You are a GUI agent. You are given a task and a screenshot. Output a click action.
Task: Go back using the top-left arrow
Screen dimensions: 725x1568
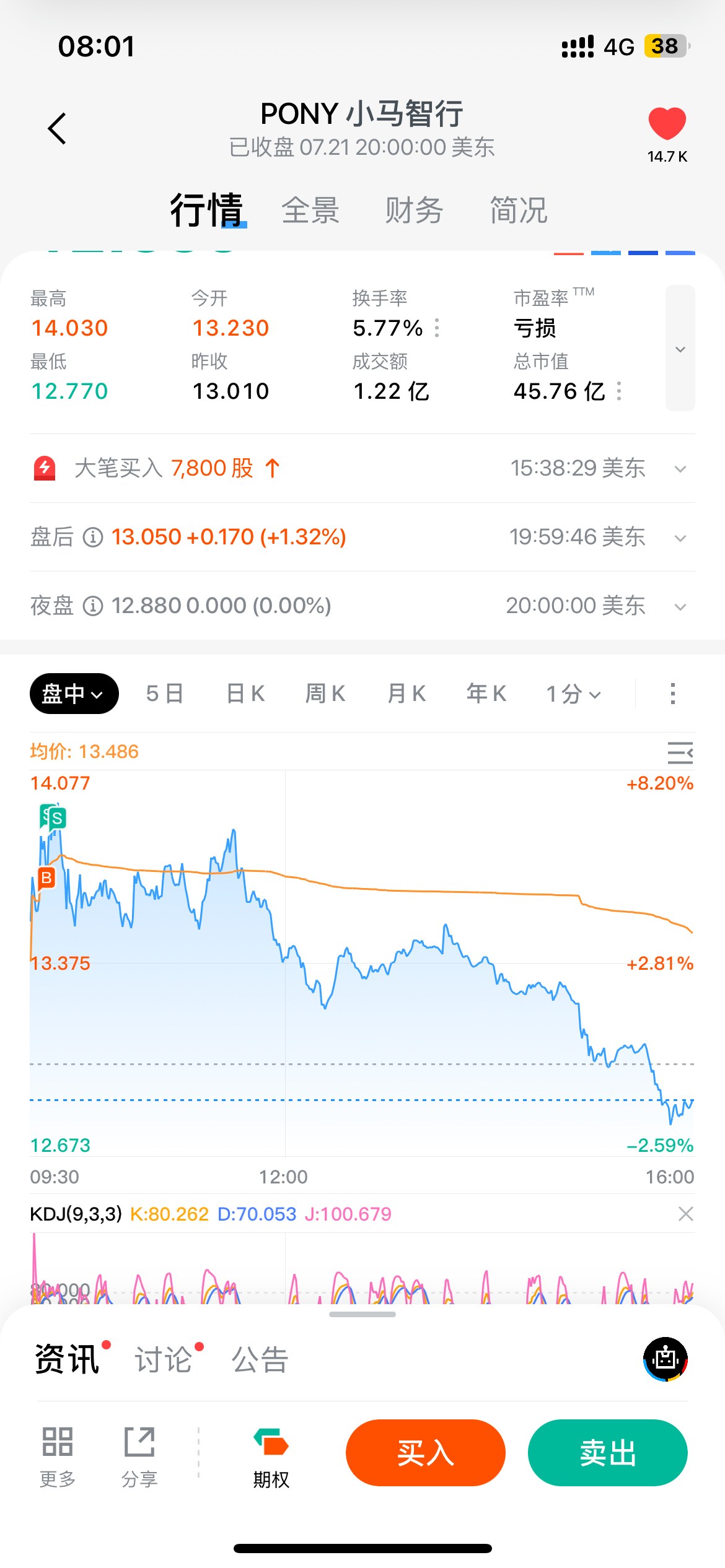coord(57,128)
